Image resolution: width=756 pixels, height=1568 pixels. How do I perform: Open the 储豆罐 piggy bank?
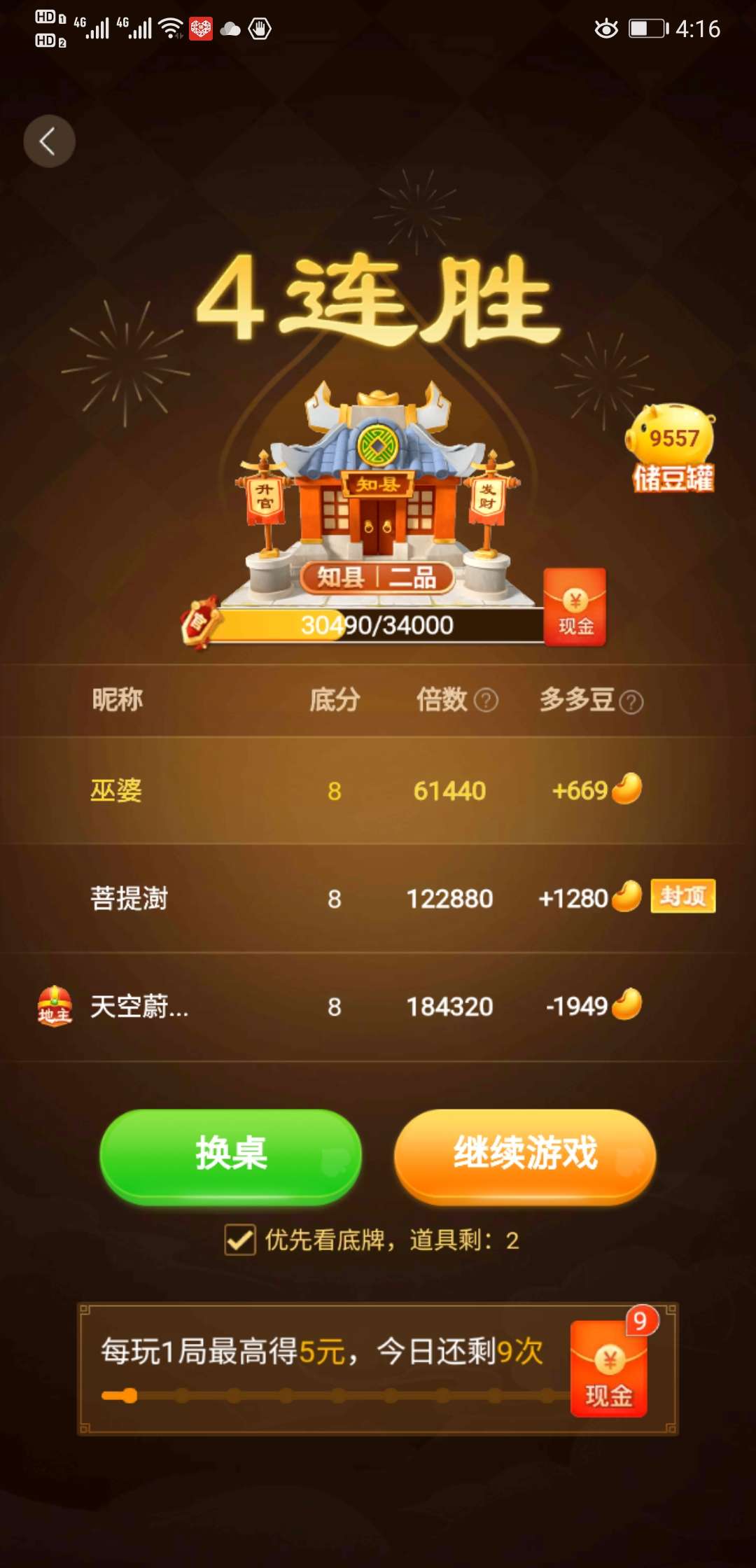click(671, 448)
